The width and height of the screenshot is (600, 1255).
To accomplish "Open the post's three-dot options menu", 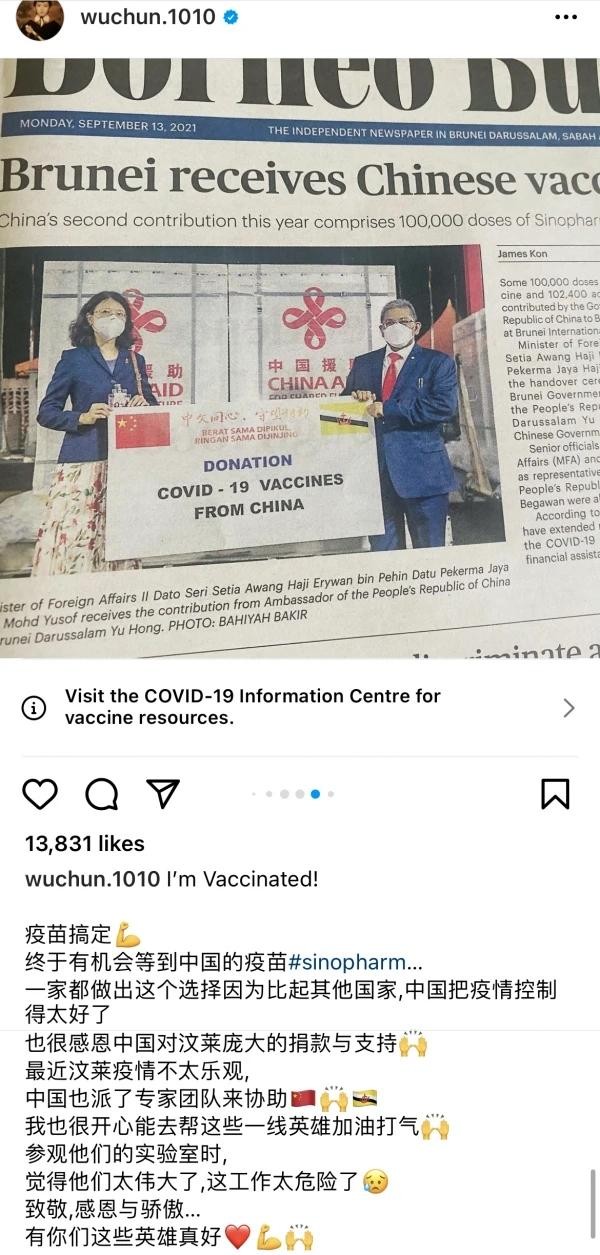I will 564,17.
